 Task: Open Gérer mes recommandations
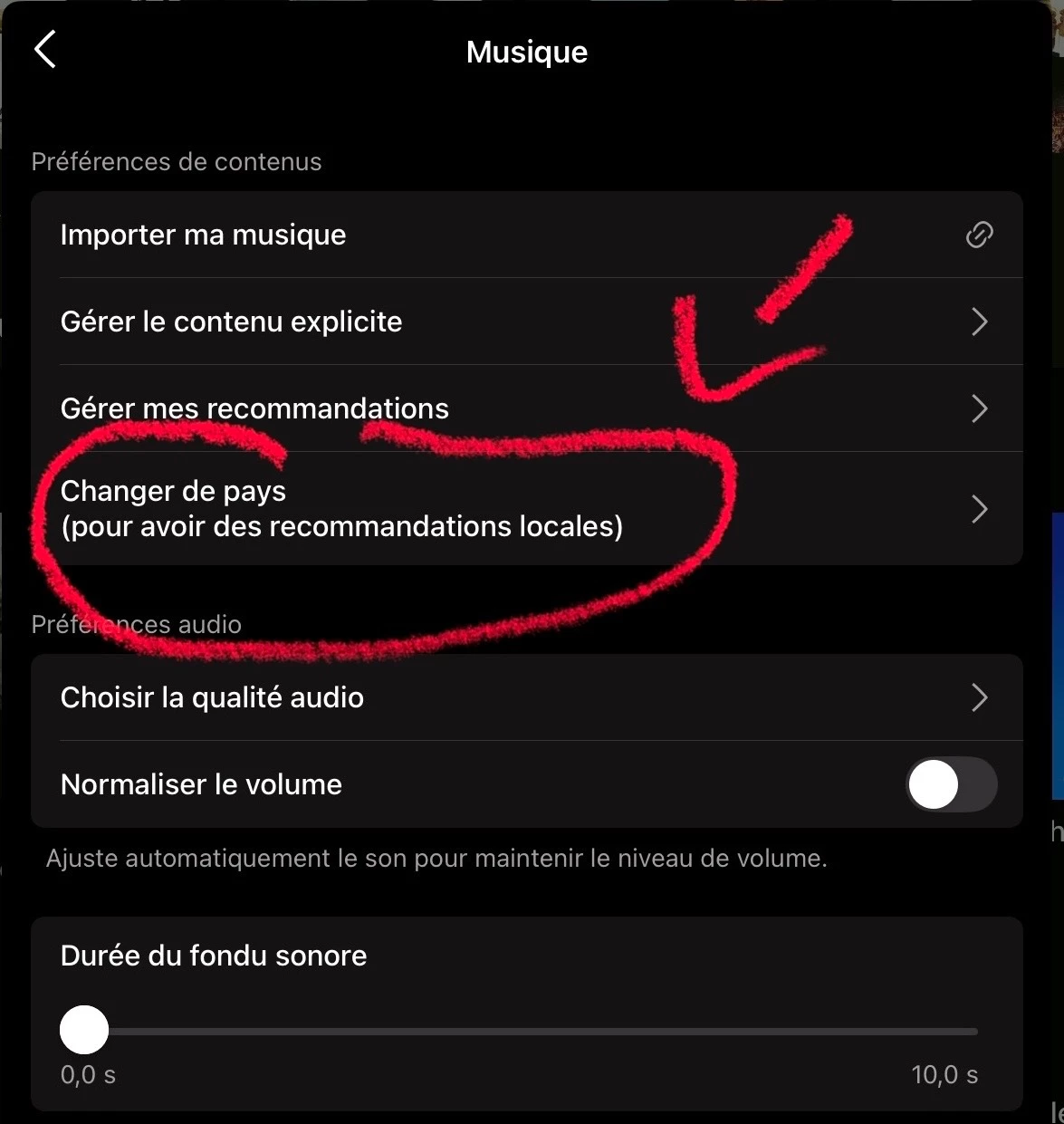click(525, 408)
